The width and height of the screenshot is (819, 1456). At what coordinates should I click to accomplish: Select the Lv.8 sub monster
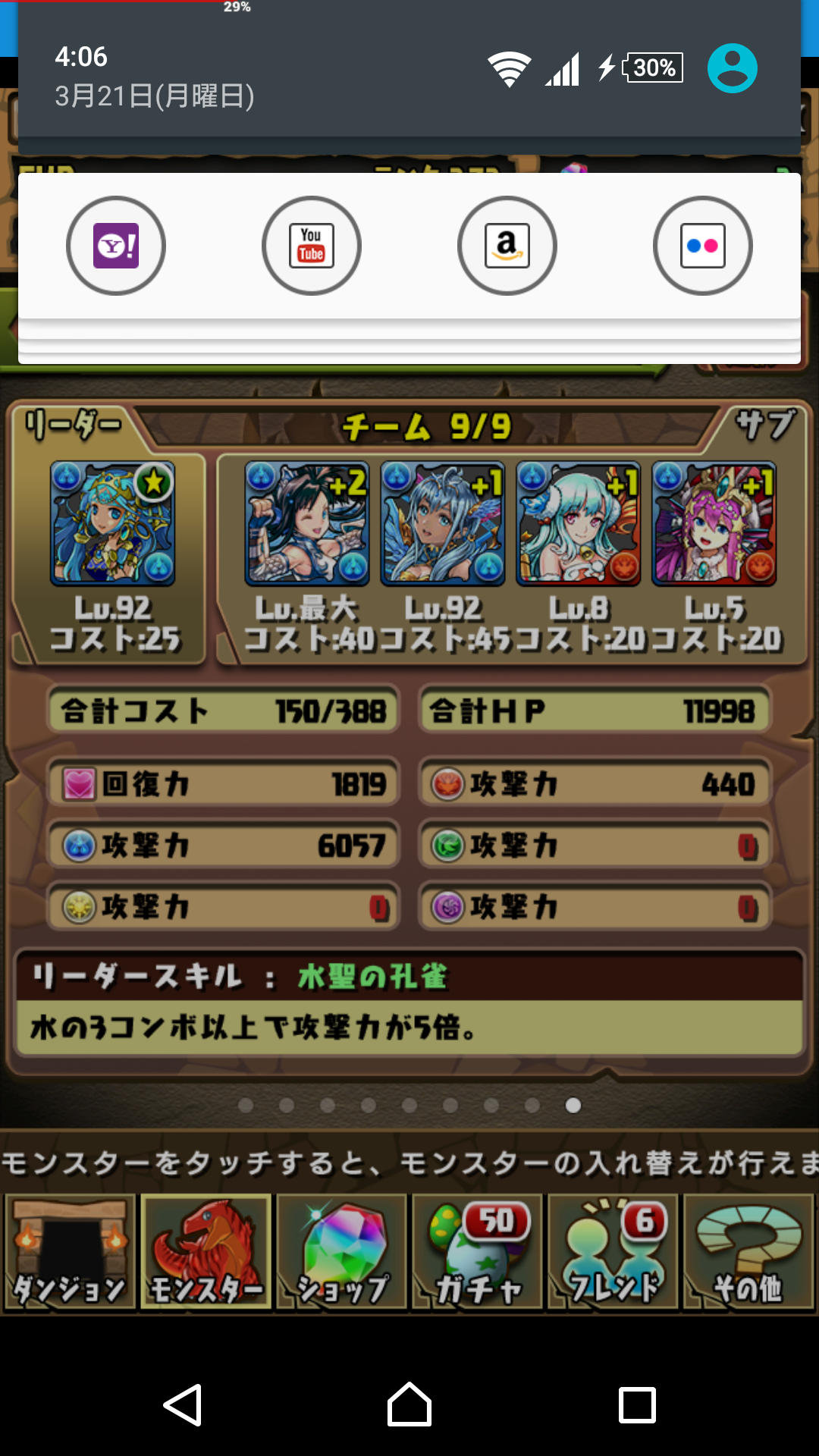pyautogui.click(x=579, y=524)
